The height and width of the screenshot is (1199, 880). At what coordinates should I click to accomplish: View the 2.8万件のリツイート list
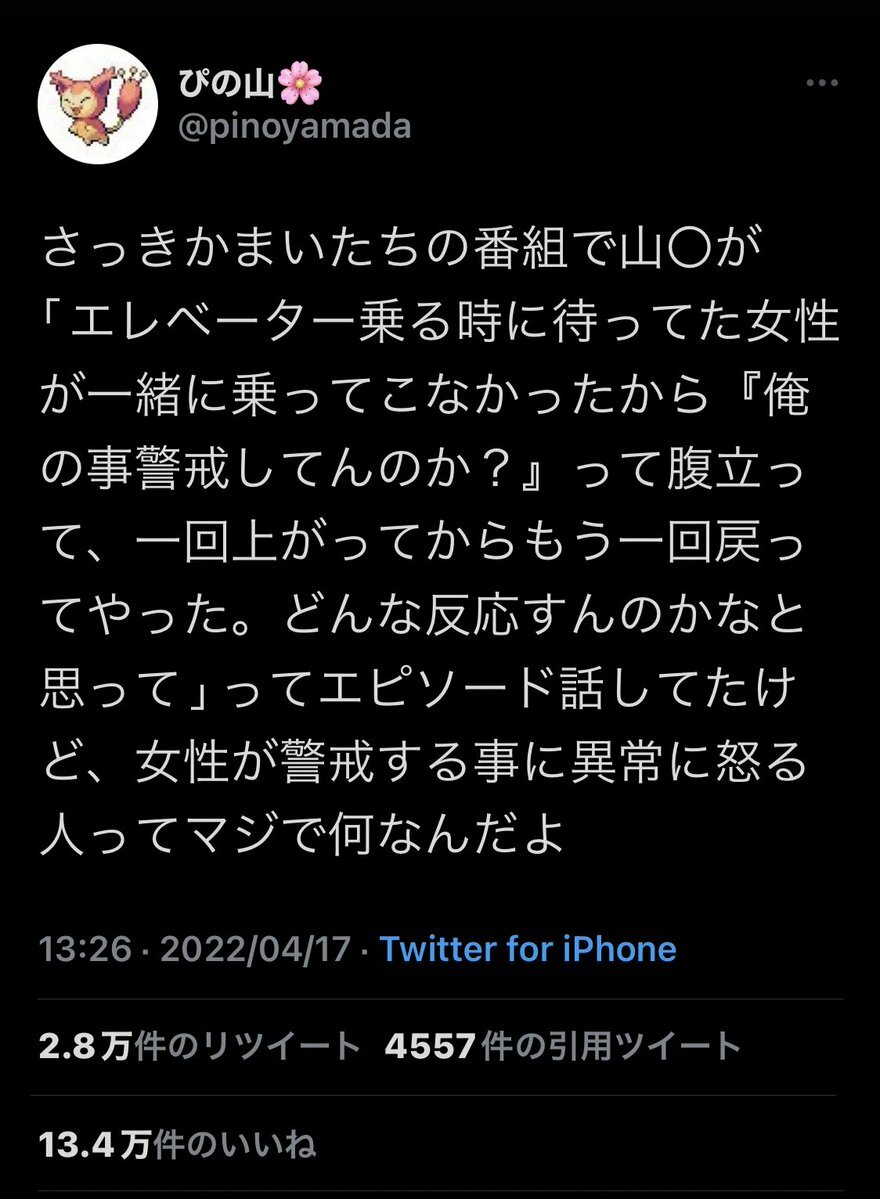[x=199, y=1046]
